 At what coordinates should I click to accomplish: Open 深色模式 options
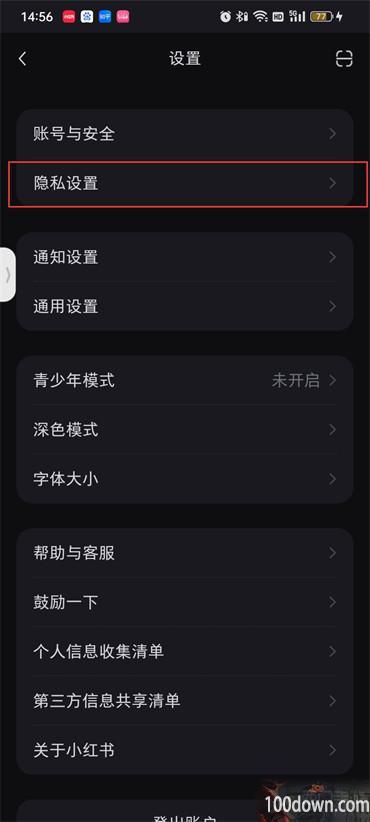[184, 430]
